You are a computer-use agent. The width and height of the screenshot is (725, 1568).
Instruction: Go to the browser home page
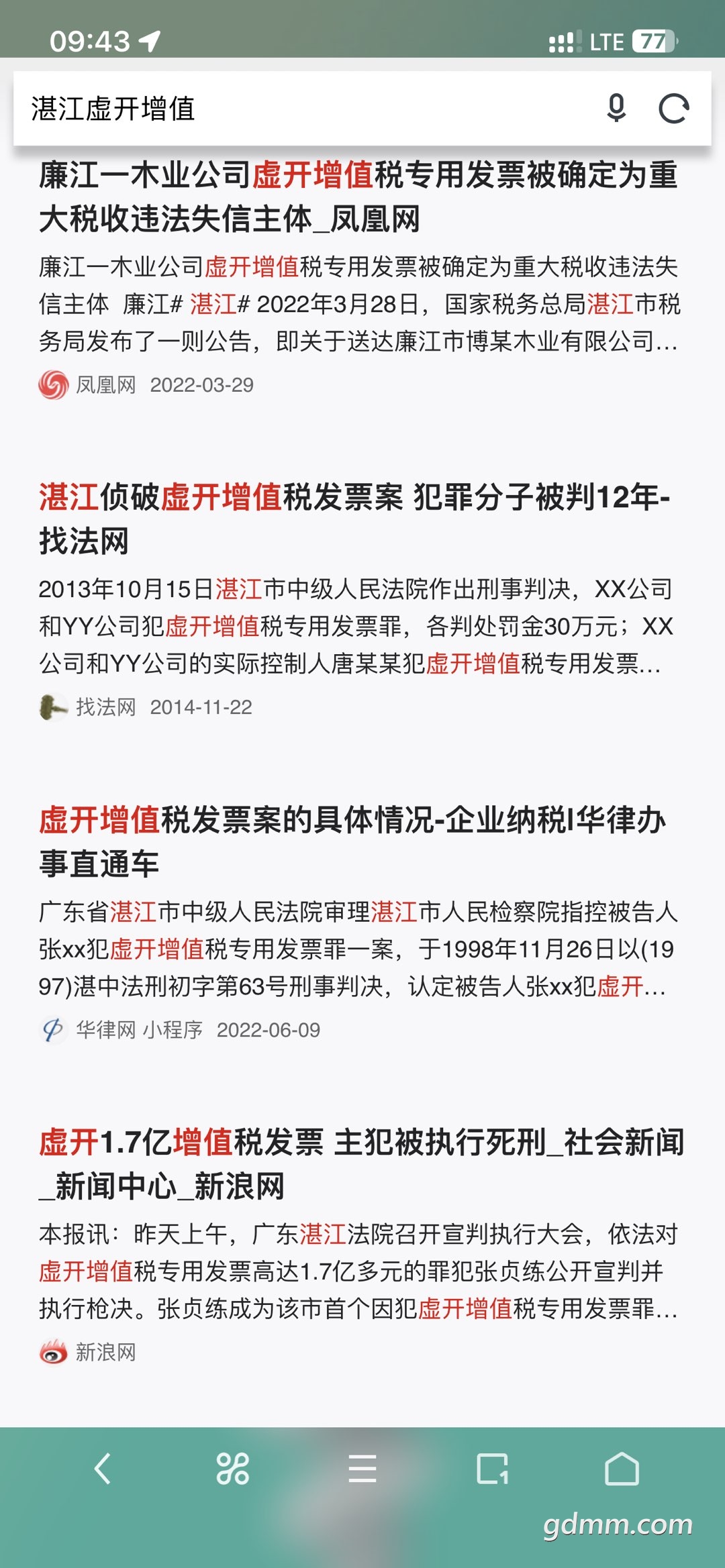coord(622,1469)
